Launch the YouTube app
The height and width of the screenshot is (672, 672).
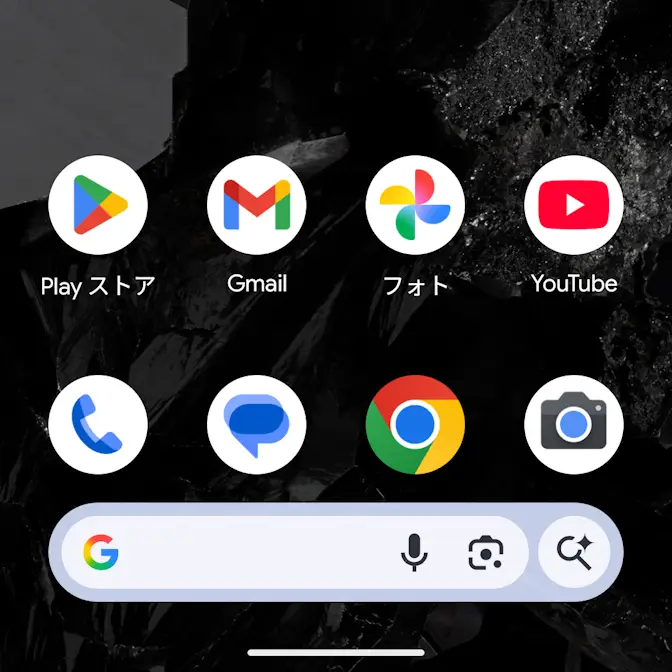click(x=574, y=205)
